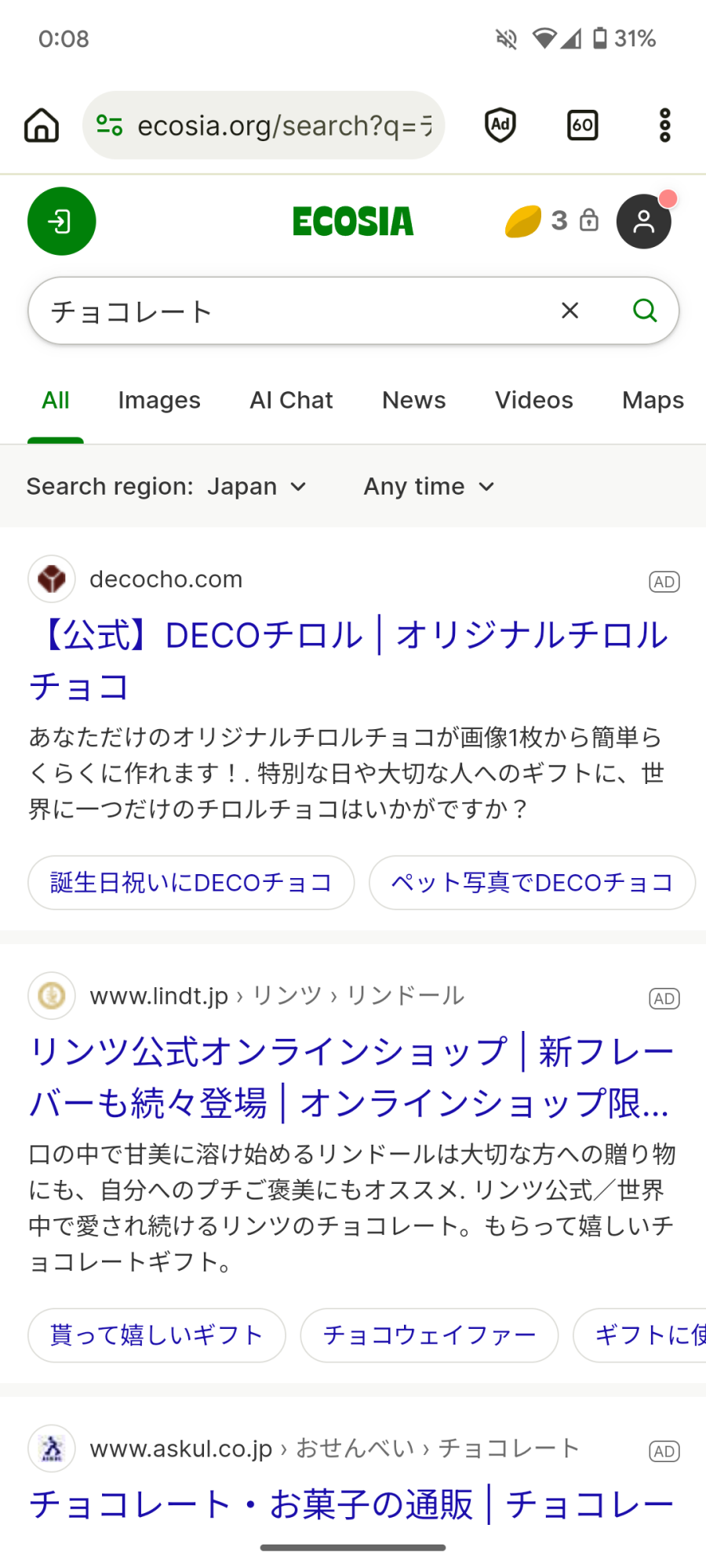Screen dimensions: 706x1568
Task: Switch to the Images tab
Action: coord(159,401)
